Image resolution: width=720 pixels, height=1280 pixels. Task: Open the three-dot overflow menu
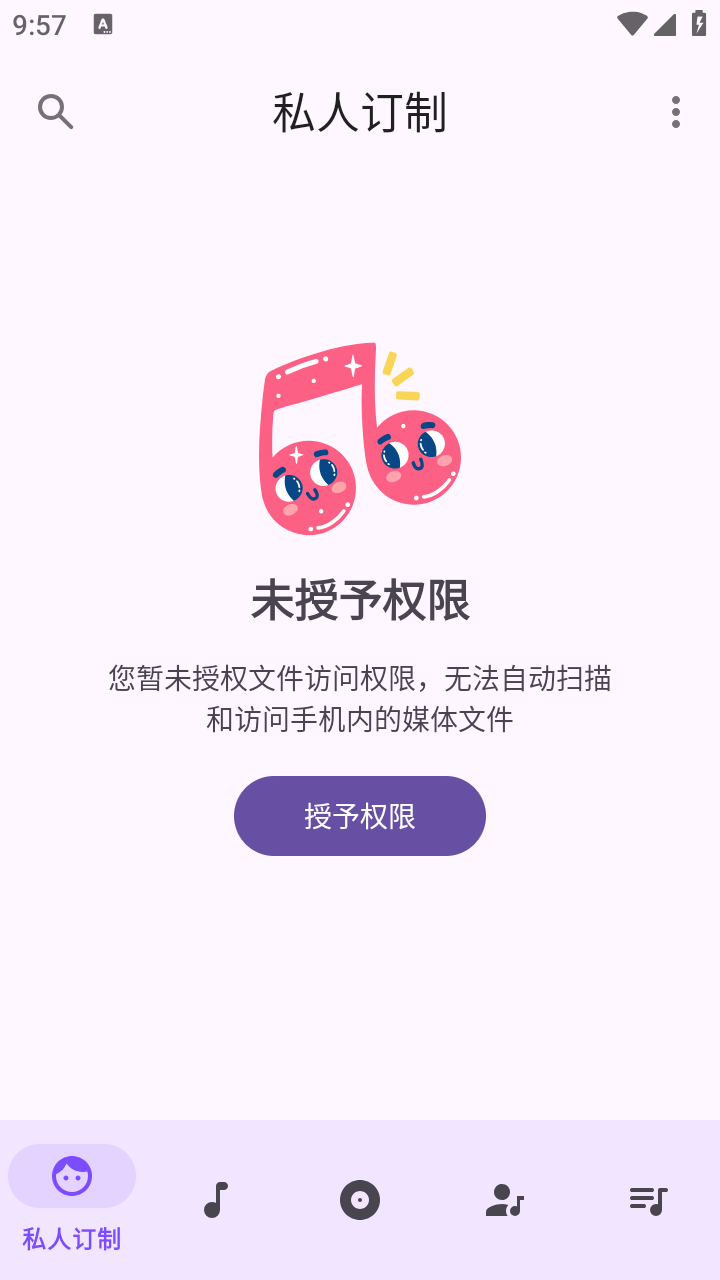(x=676, y=112)
